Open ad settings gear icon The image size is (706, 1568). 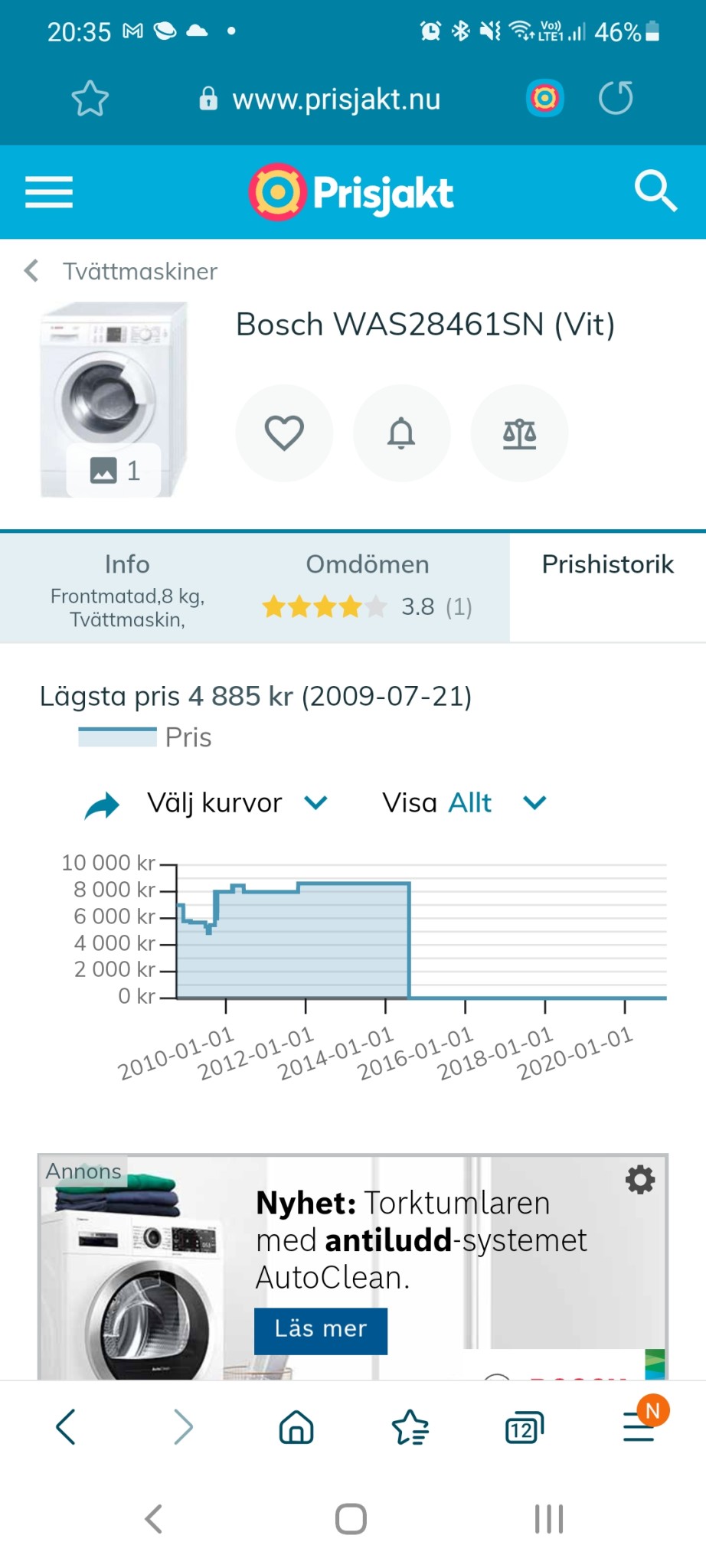[x=640, y=1180]
